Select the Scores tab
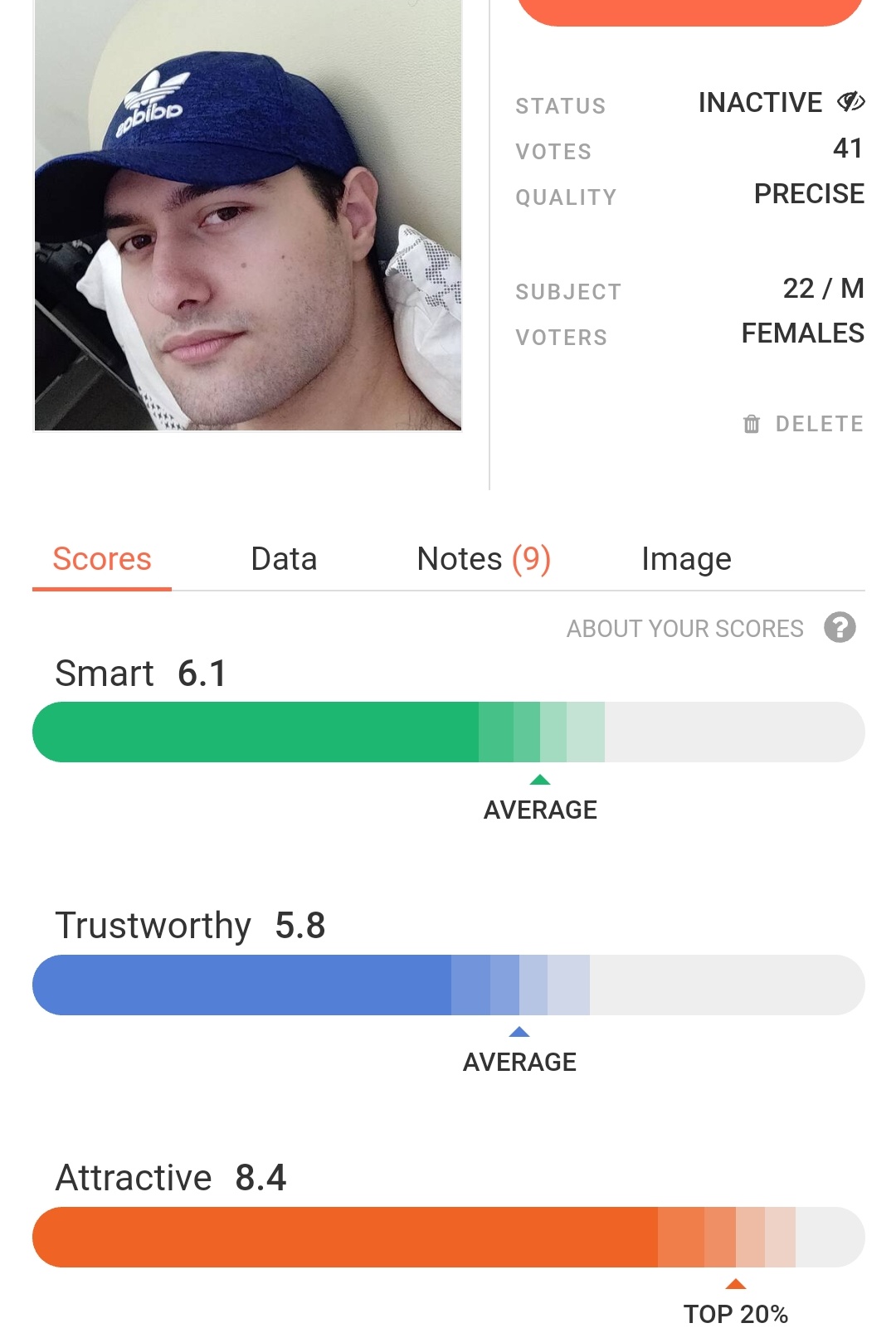The image size is (896, 1328). [x=101, y=558]
